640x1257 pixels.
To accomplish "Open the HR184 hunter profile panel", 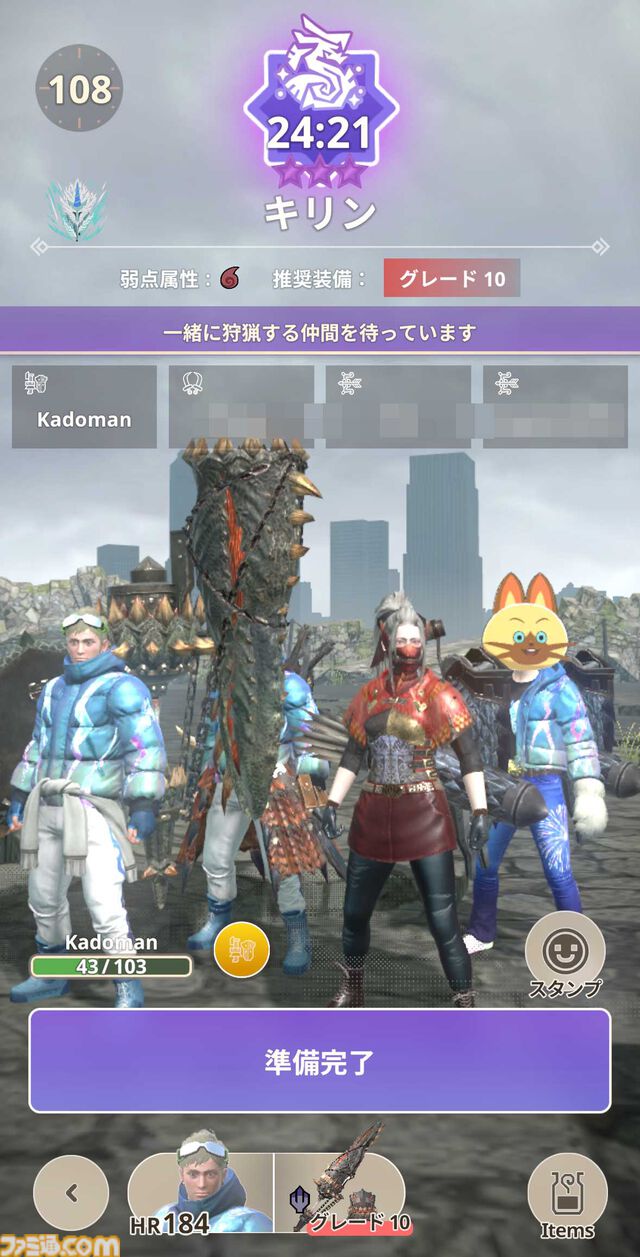I will pyautogui.click(x=201, y=1192).
